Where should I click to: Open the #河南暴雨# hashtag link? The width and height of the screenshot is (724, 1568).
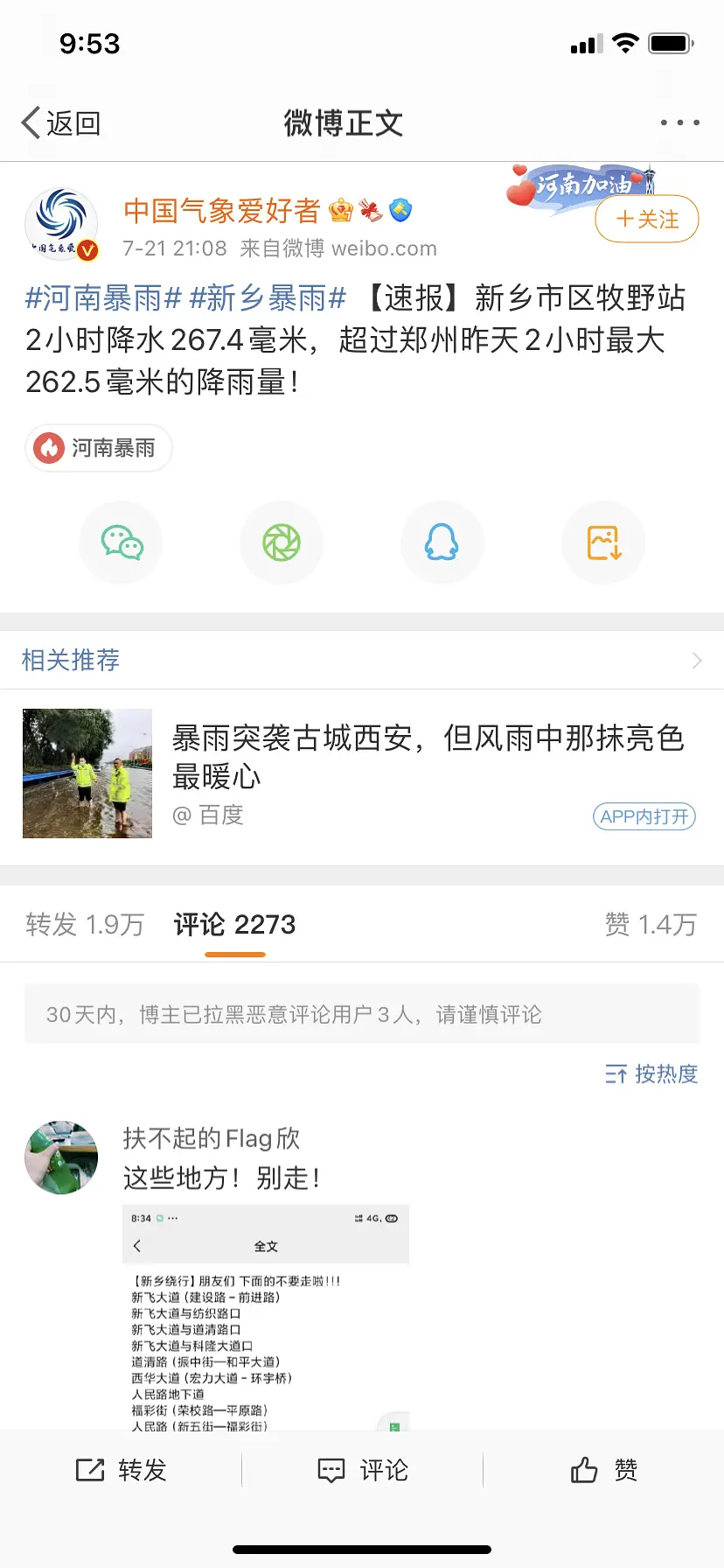(103, 298)
